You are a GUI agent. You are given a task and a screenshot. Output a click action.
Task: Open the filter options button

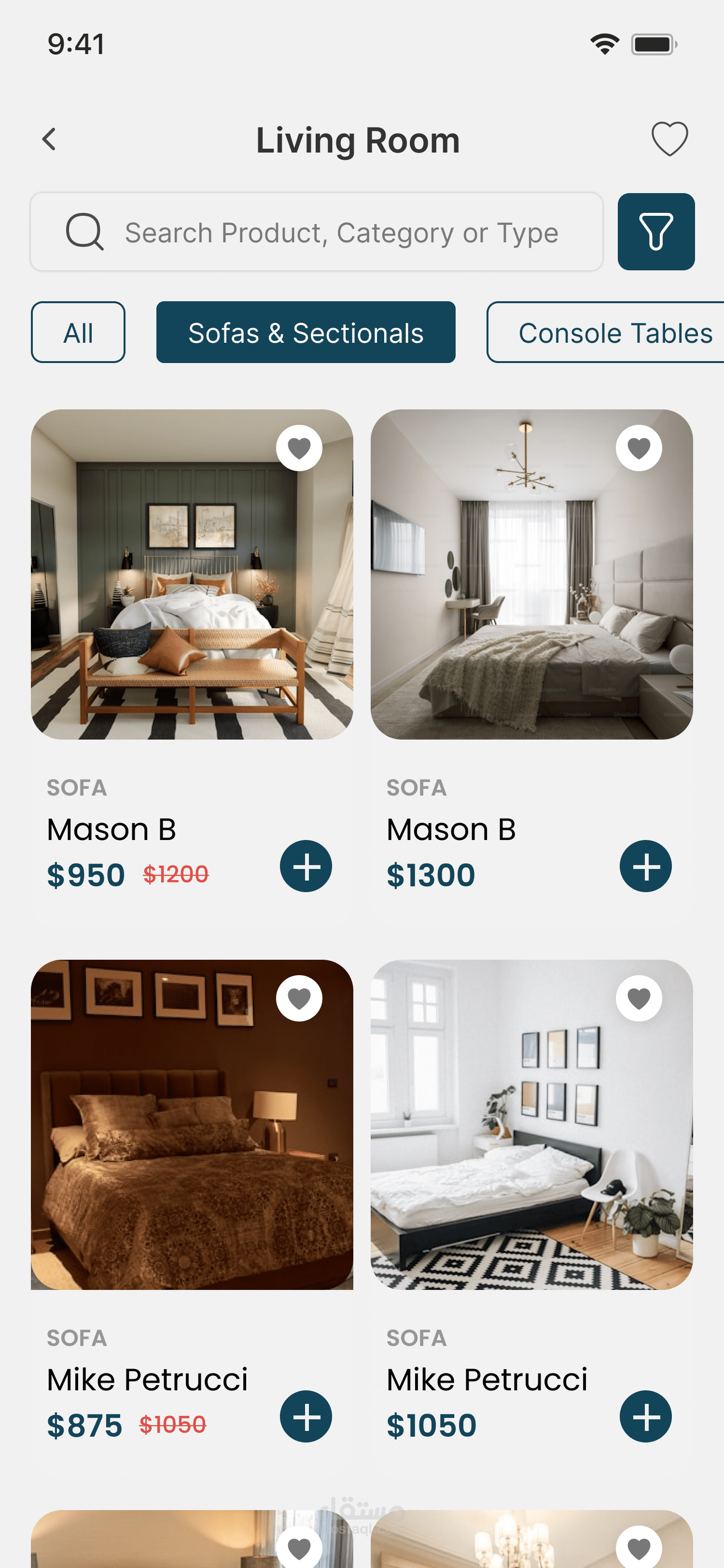tap(656, 232)
